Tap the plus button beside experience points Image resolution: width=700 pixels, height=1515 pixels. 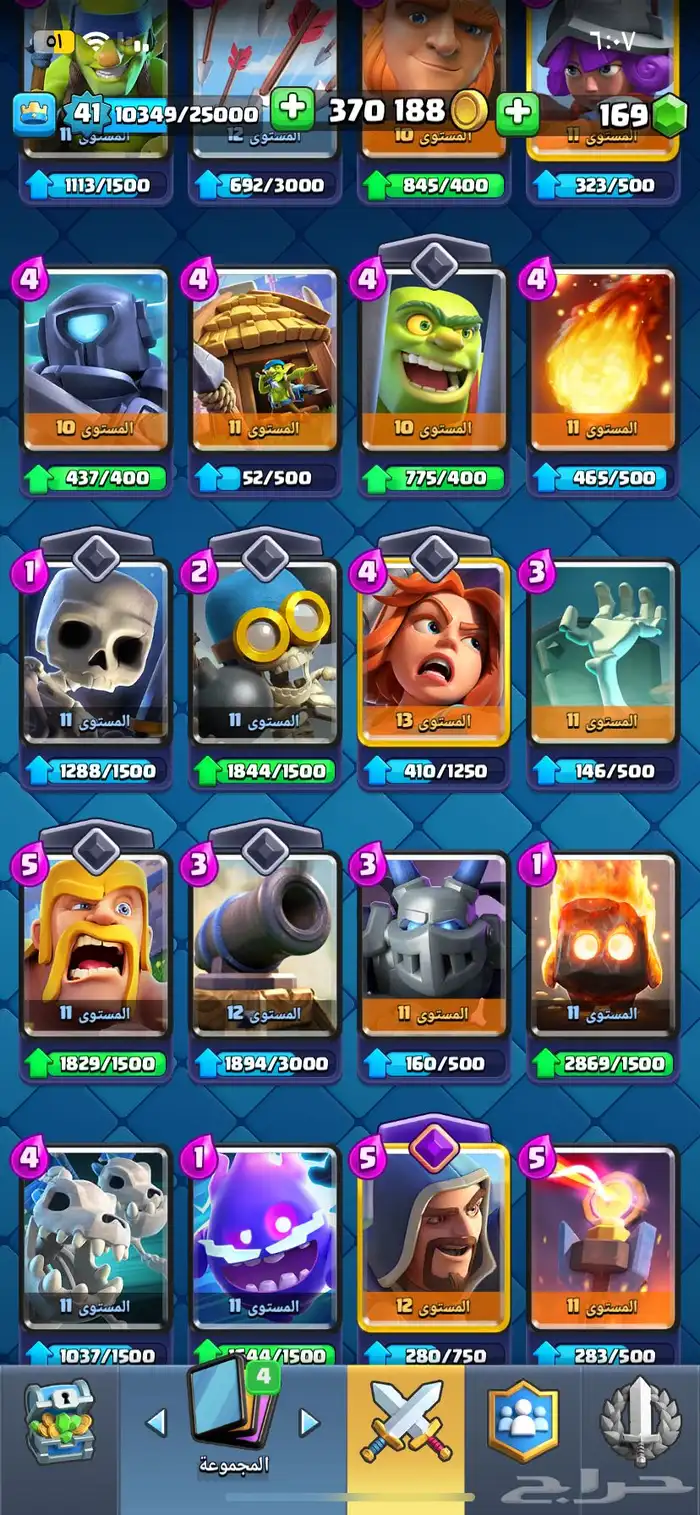(291, 109)
